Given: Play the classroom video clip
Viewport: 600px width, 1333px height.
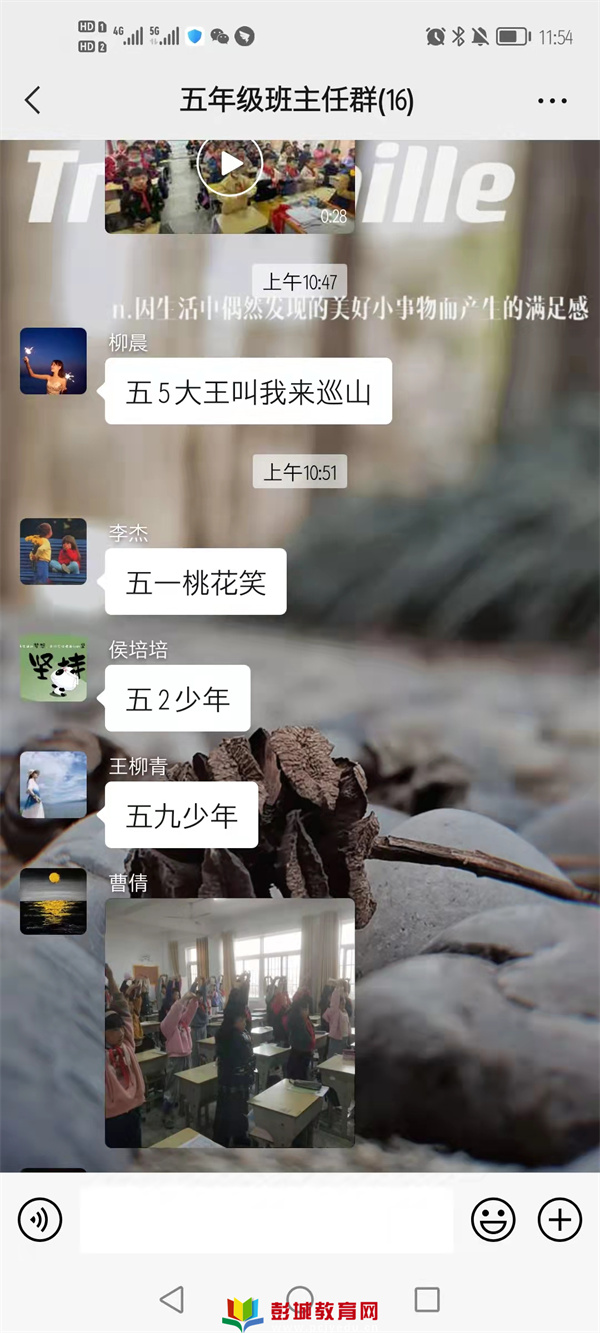Looking at the screenshot, I should tap(230, 165).
